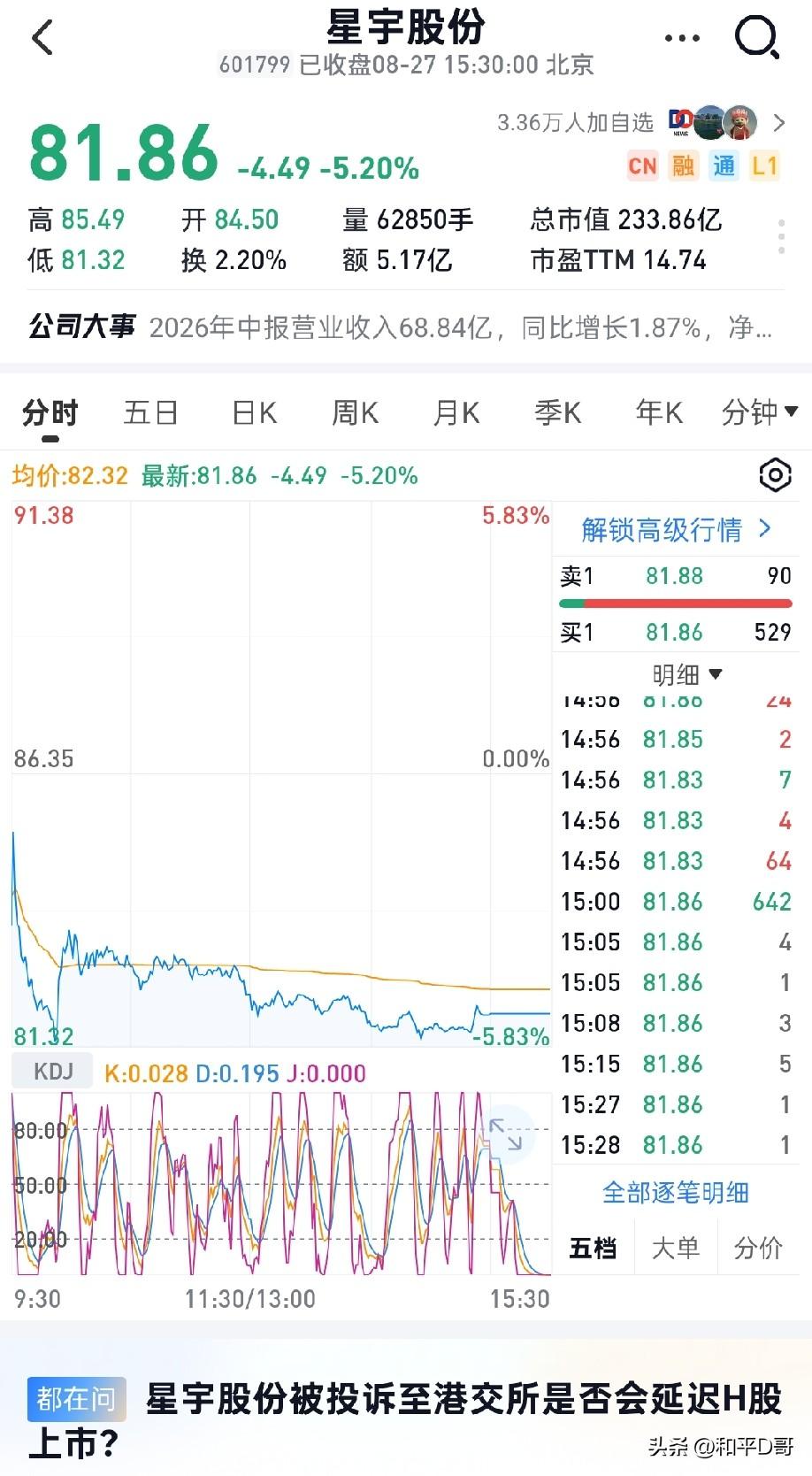Open the three-dot overflow menu
This screenshot has width=812, height=1476.
[x=681, y=38]
